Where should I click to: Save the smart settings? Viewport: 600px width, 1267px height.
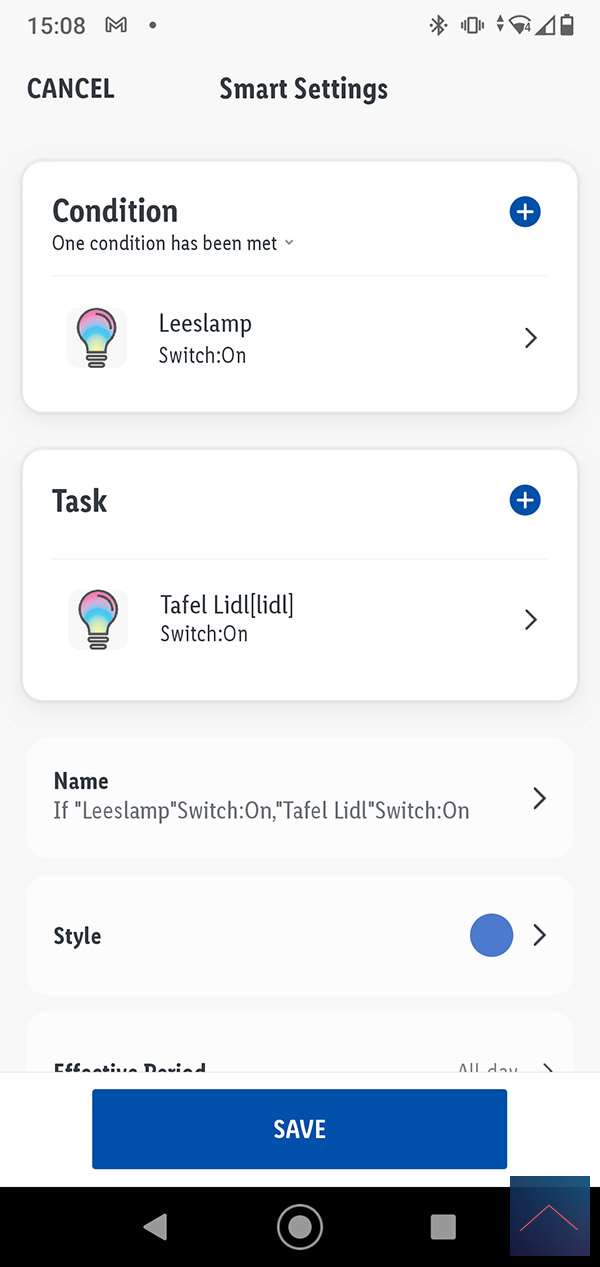[299, 1129]
